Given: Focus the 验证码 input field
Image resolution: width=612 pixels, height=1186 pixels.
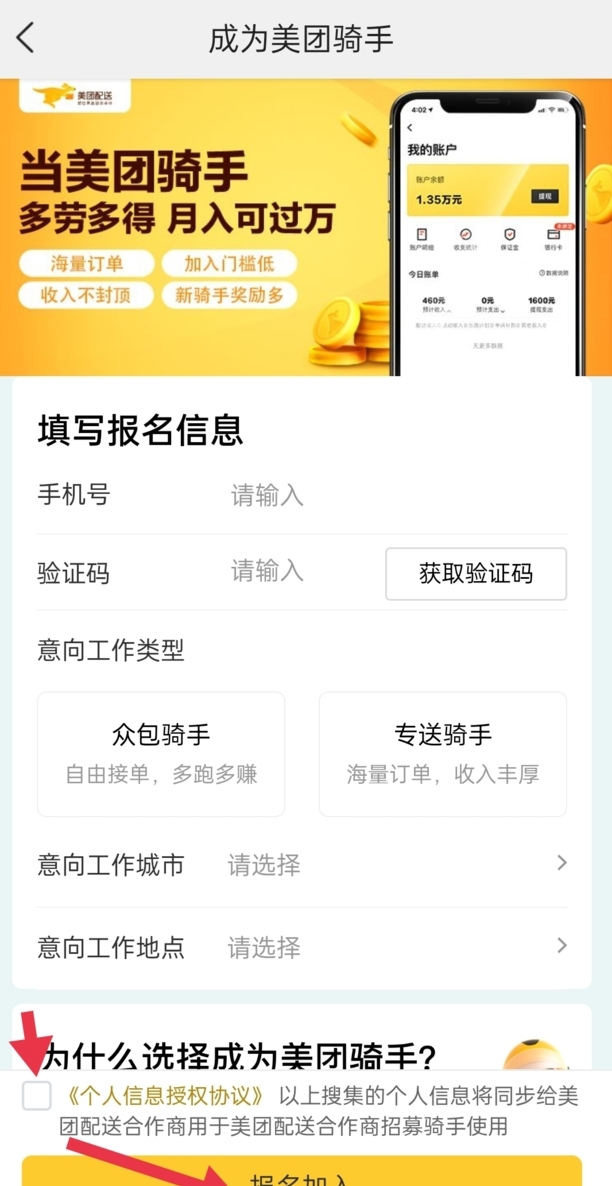Looking at the screenshot, I should point(300,572).
